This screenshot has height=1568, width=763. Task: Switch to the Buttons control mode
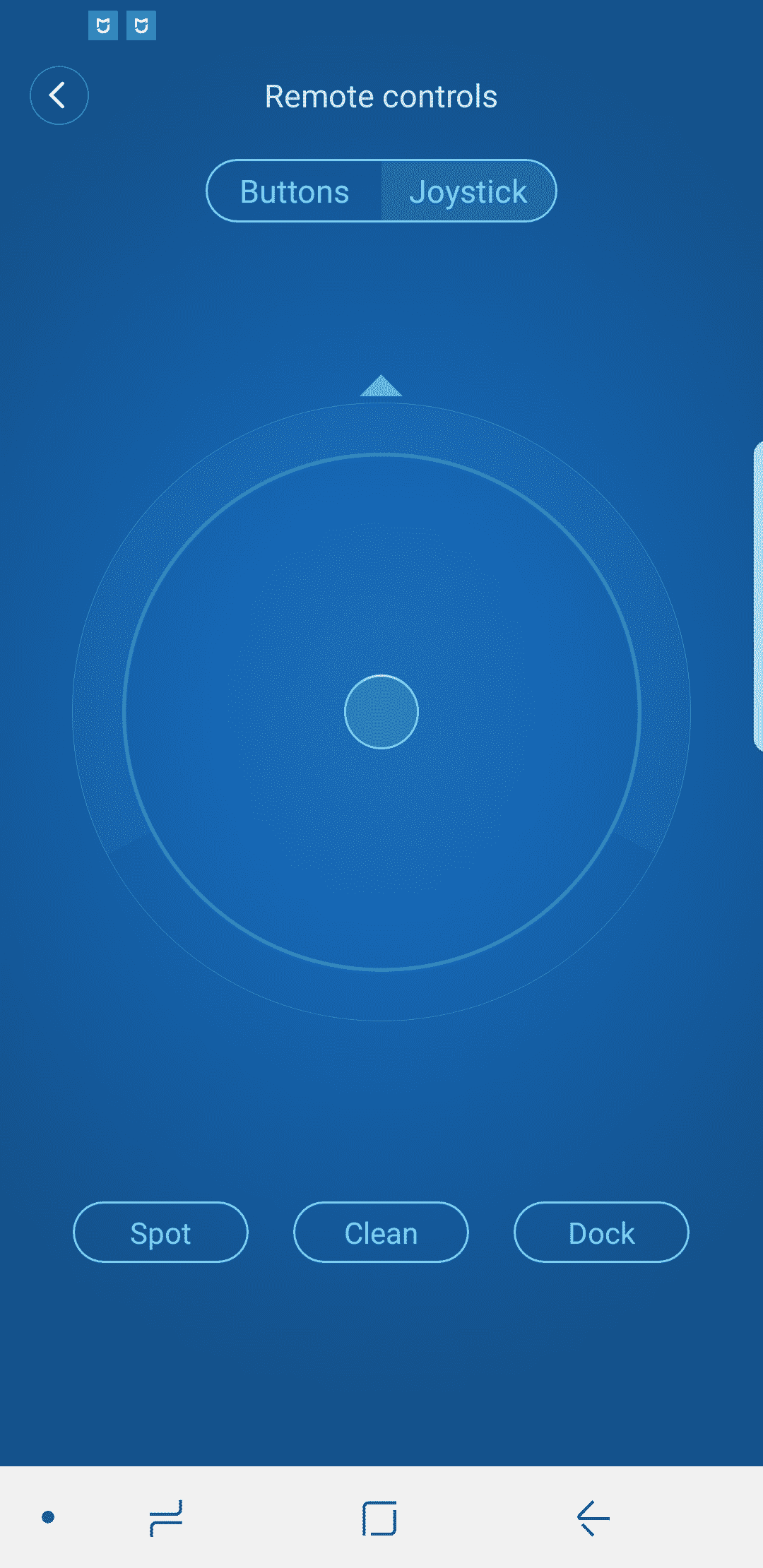[x=295, y=191]
